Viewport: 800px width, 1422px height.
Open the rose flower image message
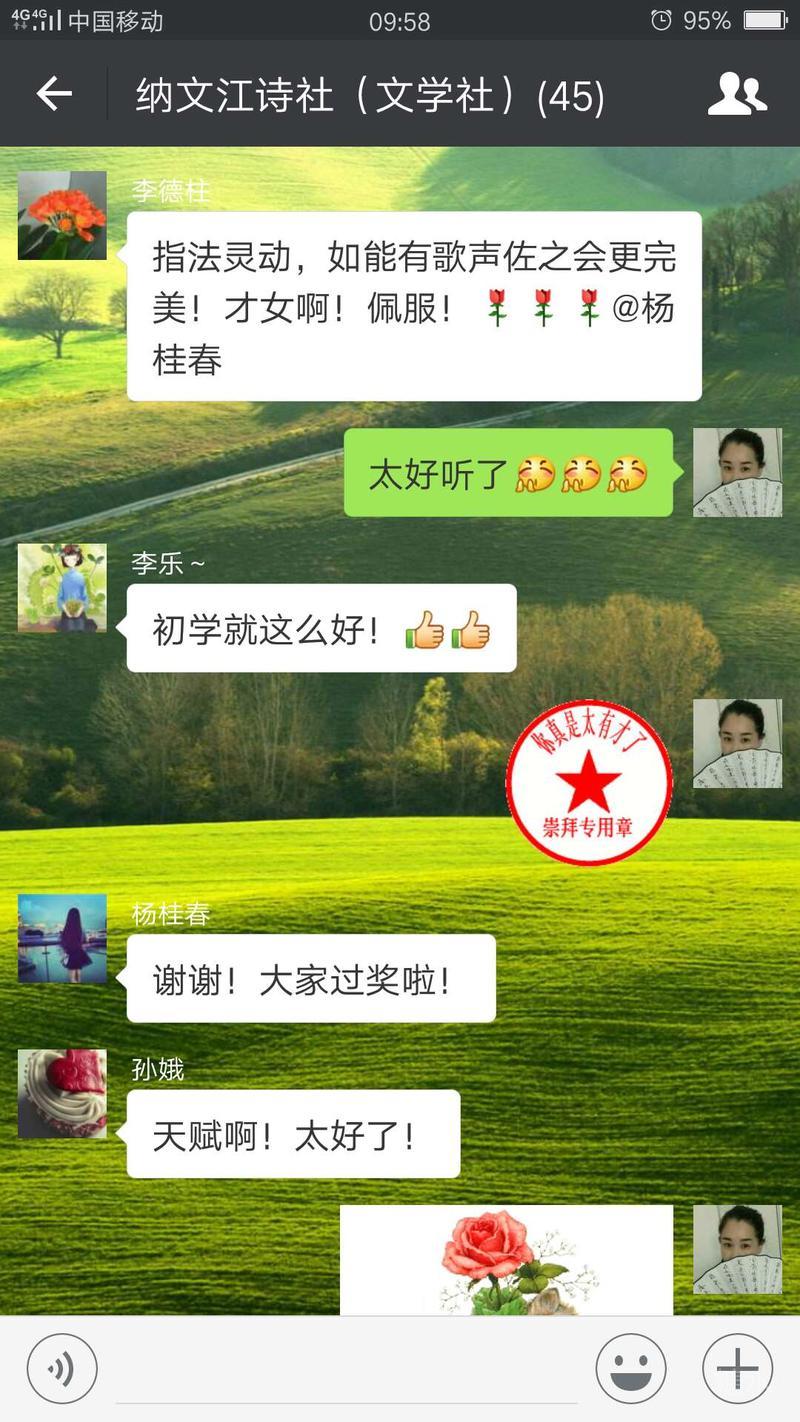pyautogui.click(x=506, y=1260)
